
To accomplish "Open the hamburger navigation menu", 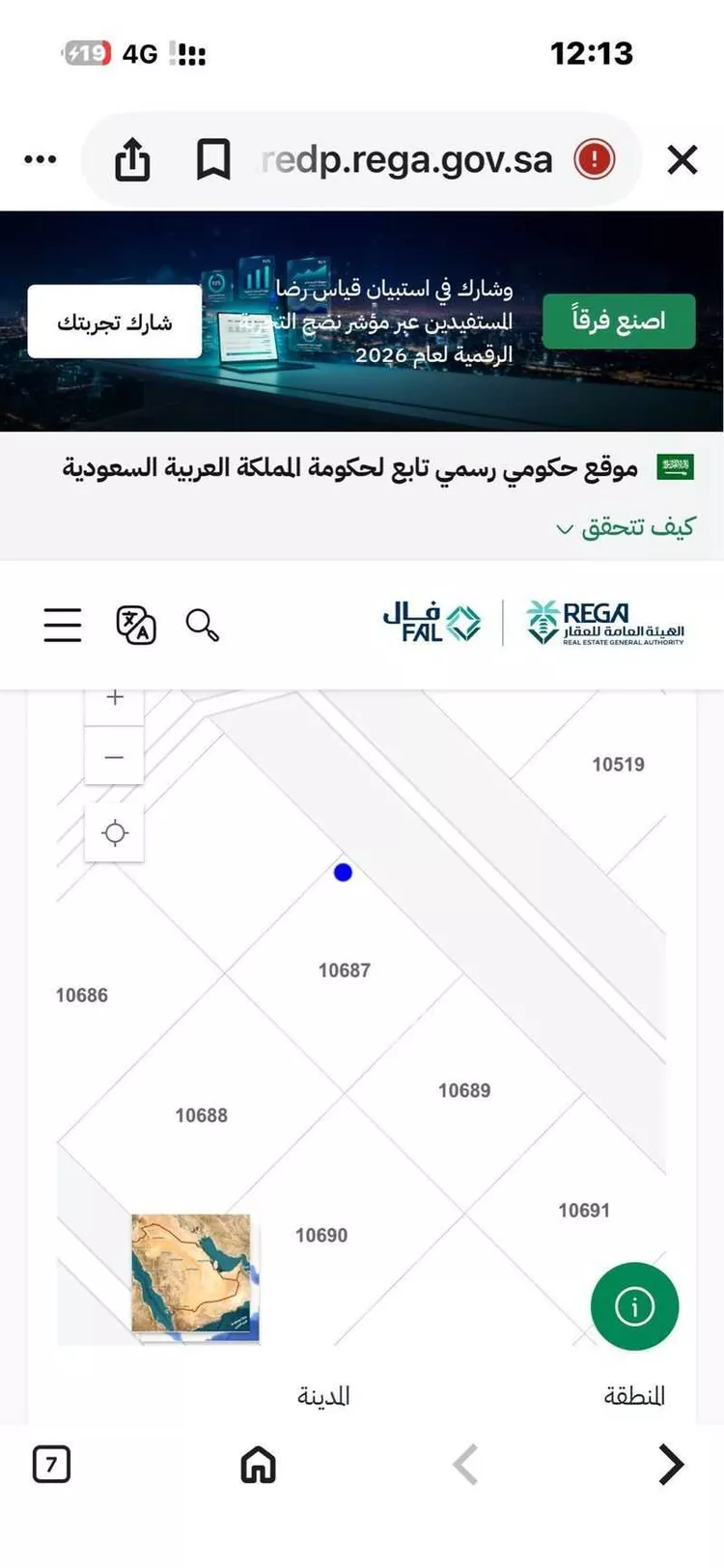I will (x=62, y=625).
